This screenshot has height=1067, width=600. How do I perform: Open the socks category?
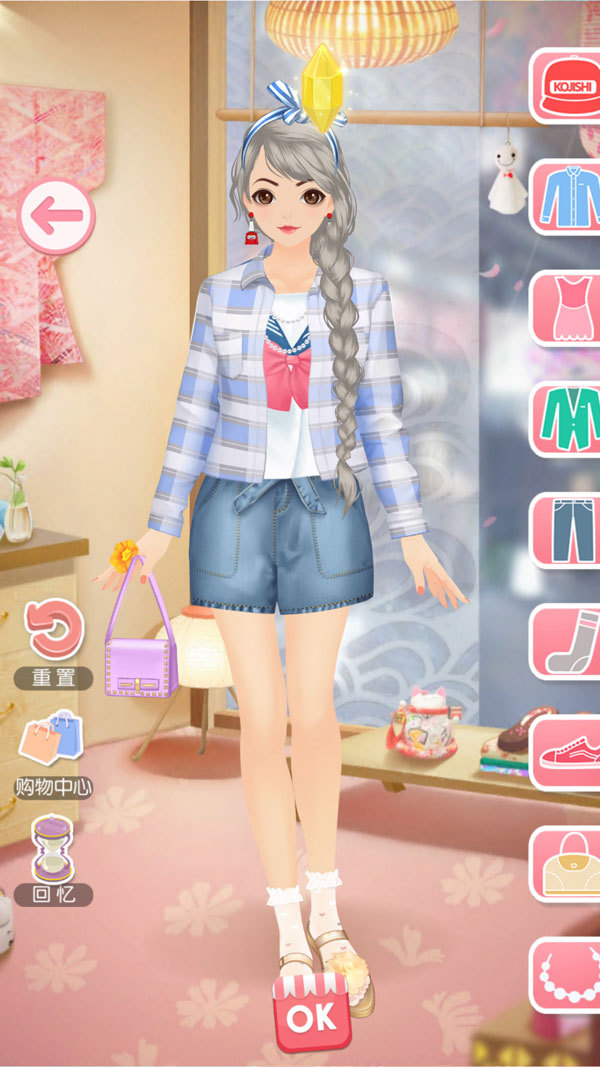(567, 641)
